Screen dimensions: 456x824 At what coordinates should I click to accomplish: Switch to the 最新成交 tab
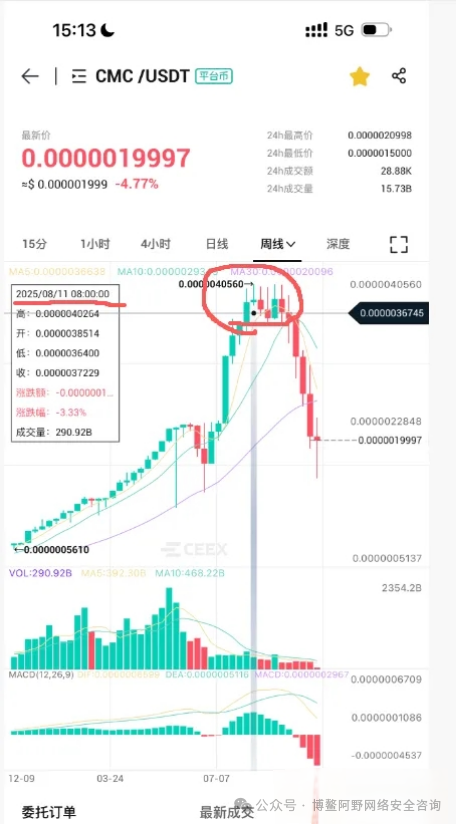[x=227, y=812]
